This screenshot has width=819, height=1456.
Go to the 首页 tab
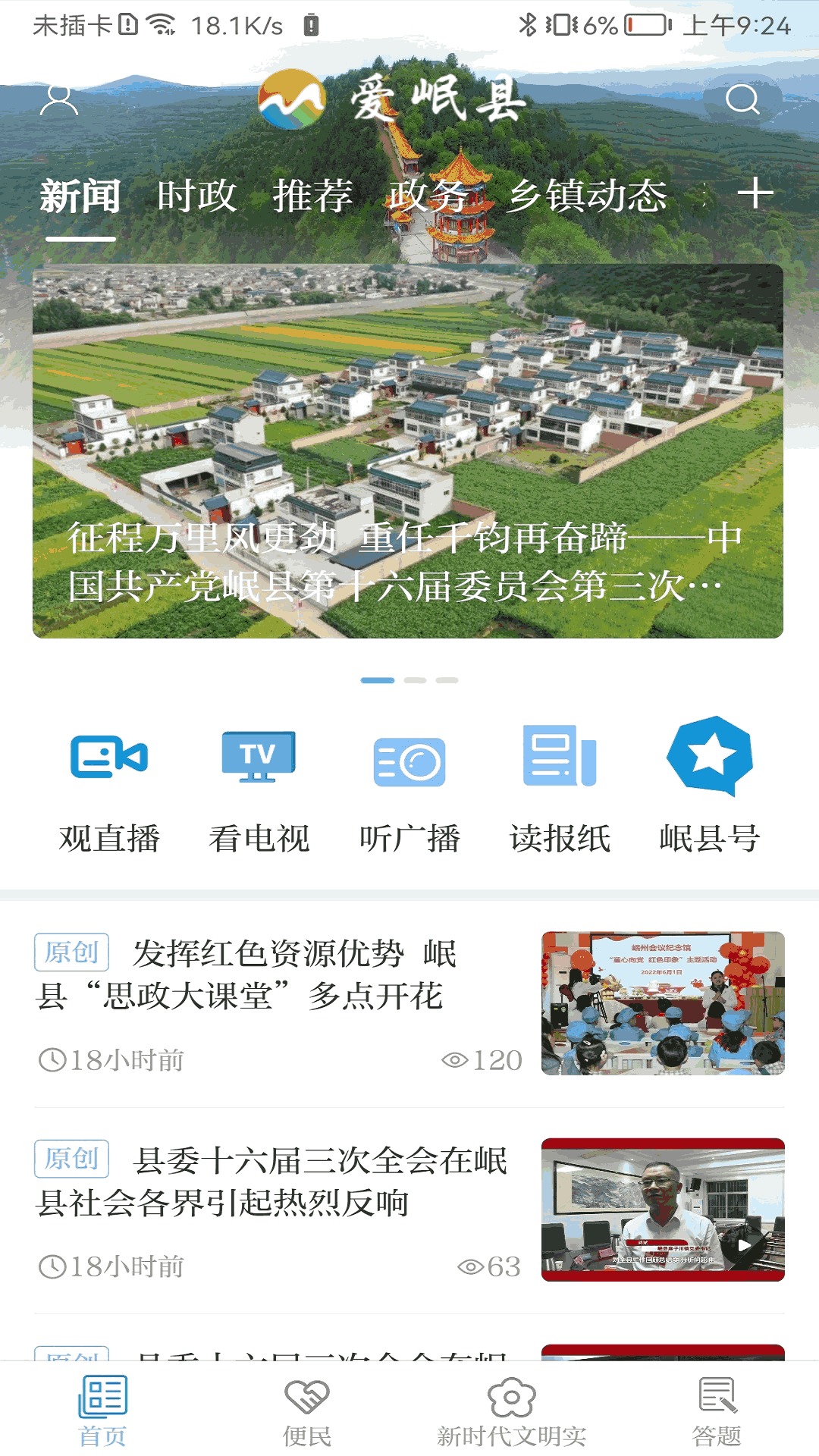point(102,1410)
